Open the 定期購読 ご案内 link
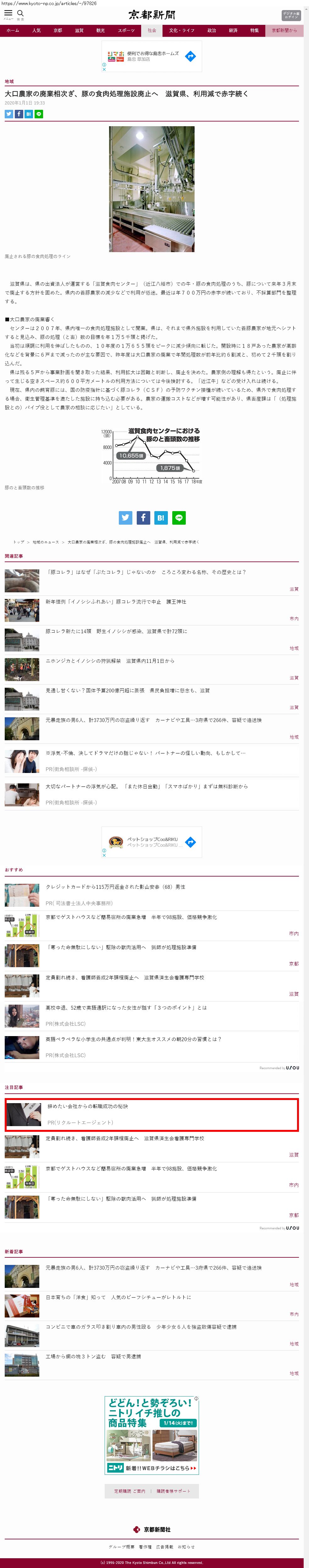The image size is (309, 1568). (x=130, y=1491)
